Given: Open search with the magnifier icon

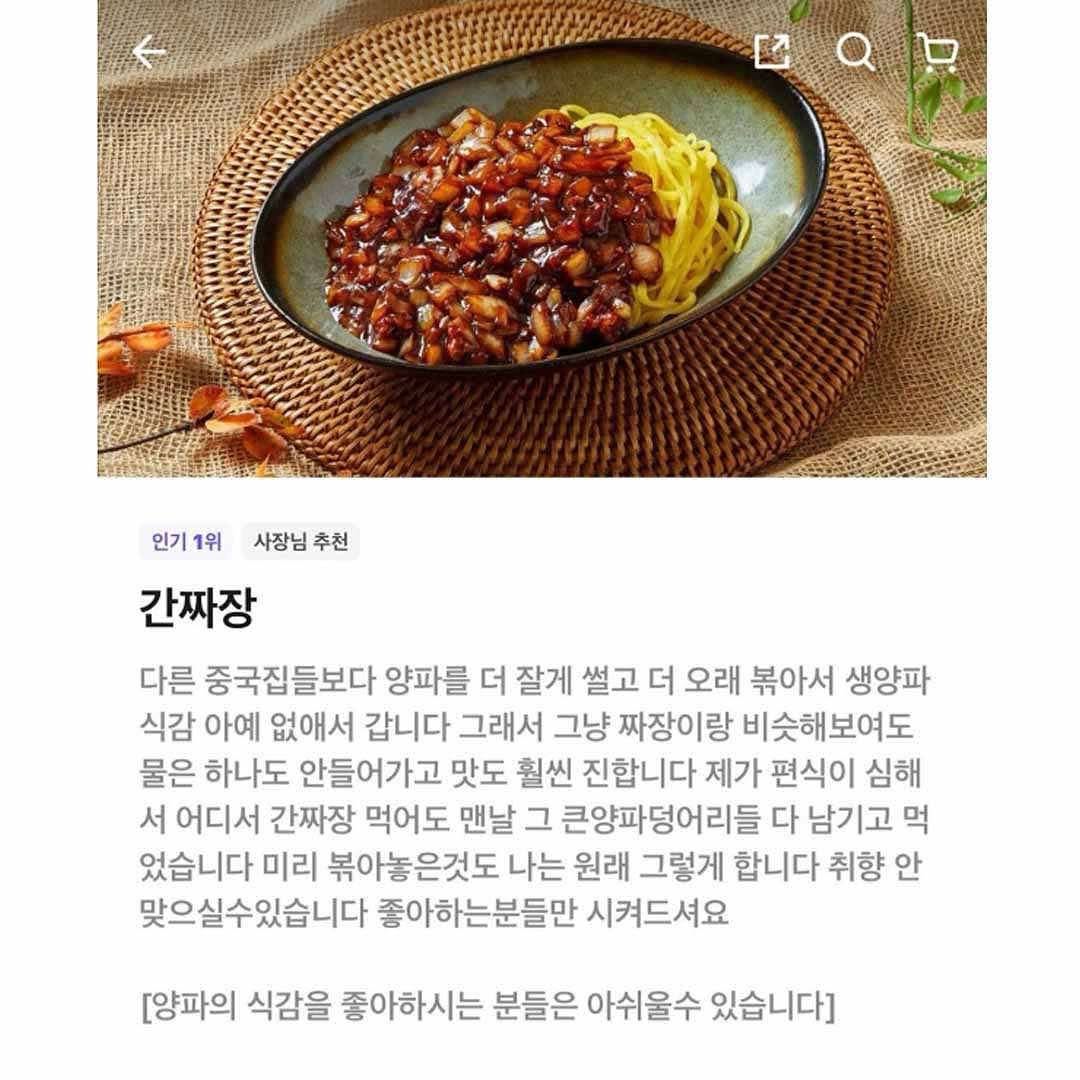Looking at the screenshot, I should click(x=855, y=50).
